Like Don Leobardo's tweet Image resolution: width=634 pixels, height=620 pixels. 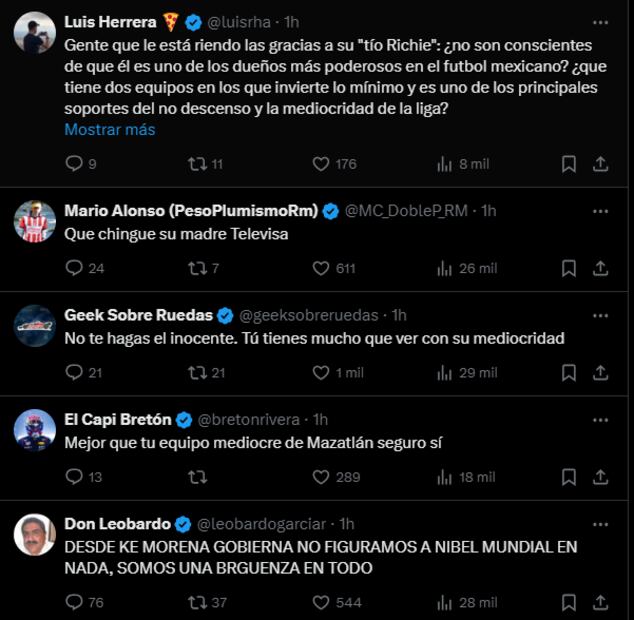point(321,602)
